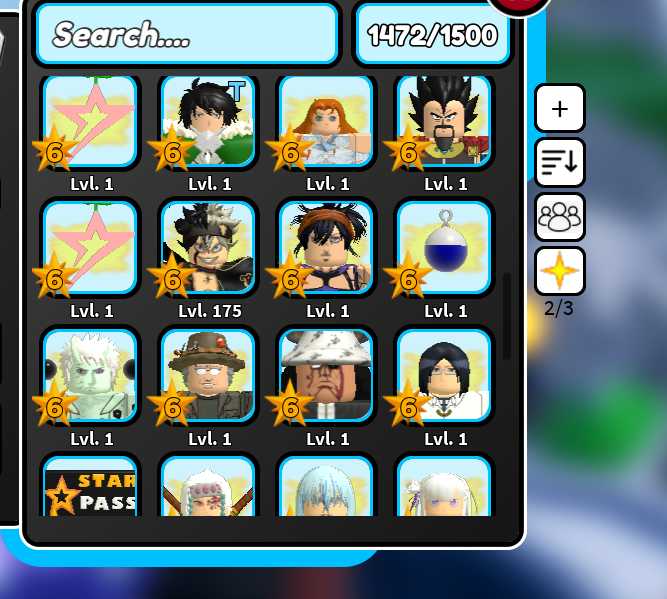667x599 pixels.
Task: Choose the spiky-haired bearded character
Action: pyautogui.click(x=444, y=120)
